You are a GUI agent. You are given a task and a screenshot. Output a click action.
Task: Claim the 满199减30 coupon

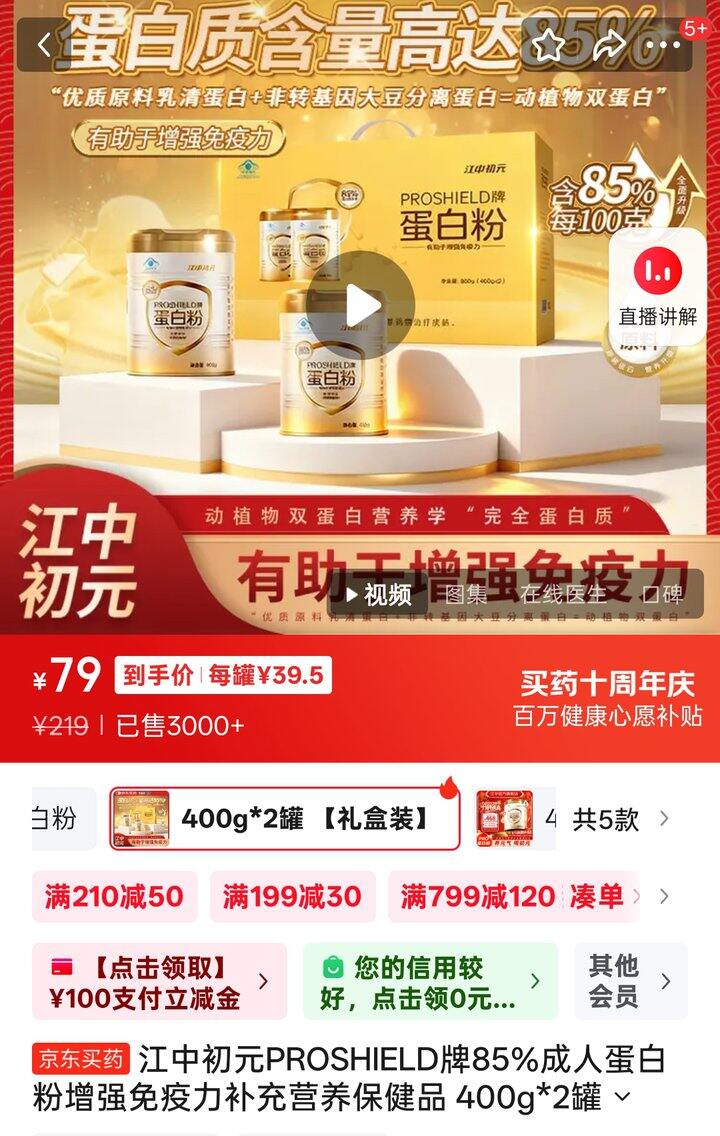[292, 896]
